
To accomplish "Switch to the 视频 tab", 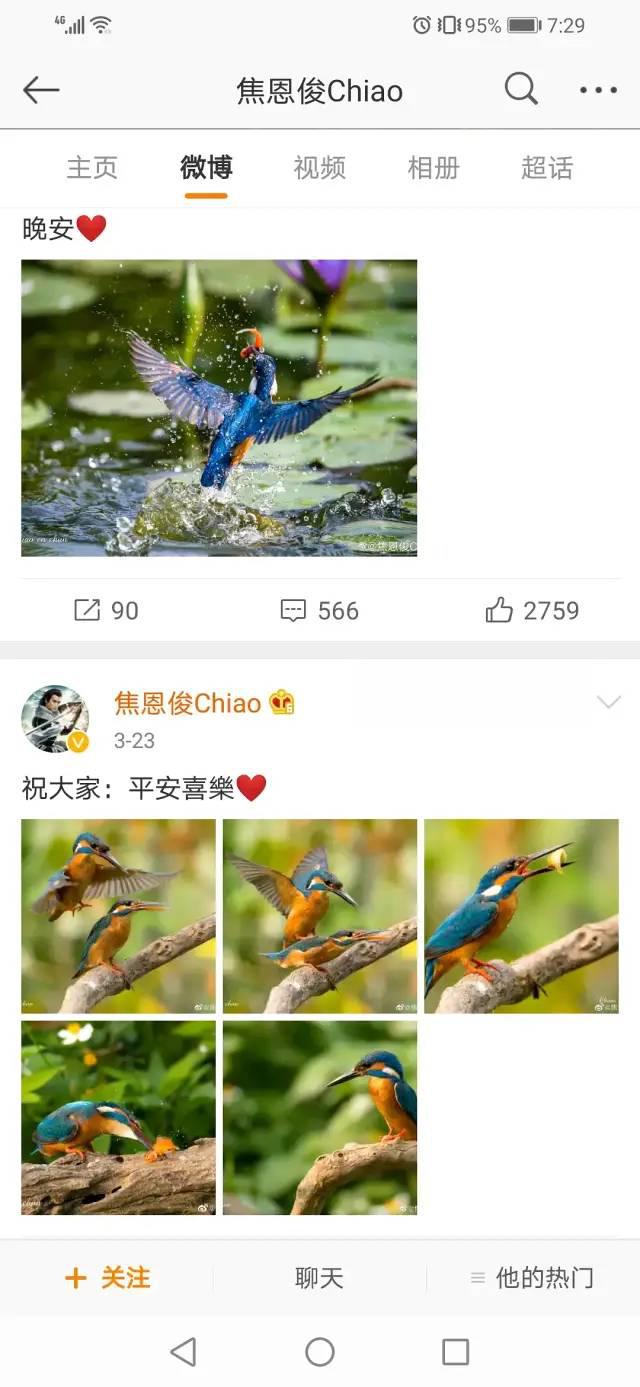I will [319, 167].
